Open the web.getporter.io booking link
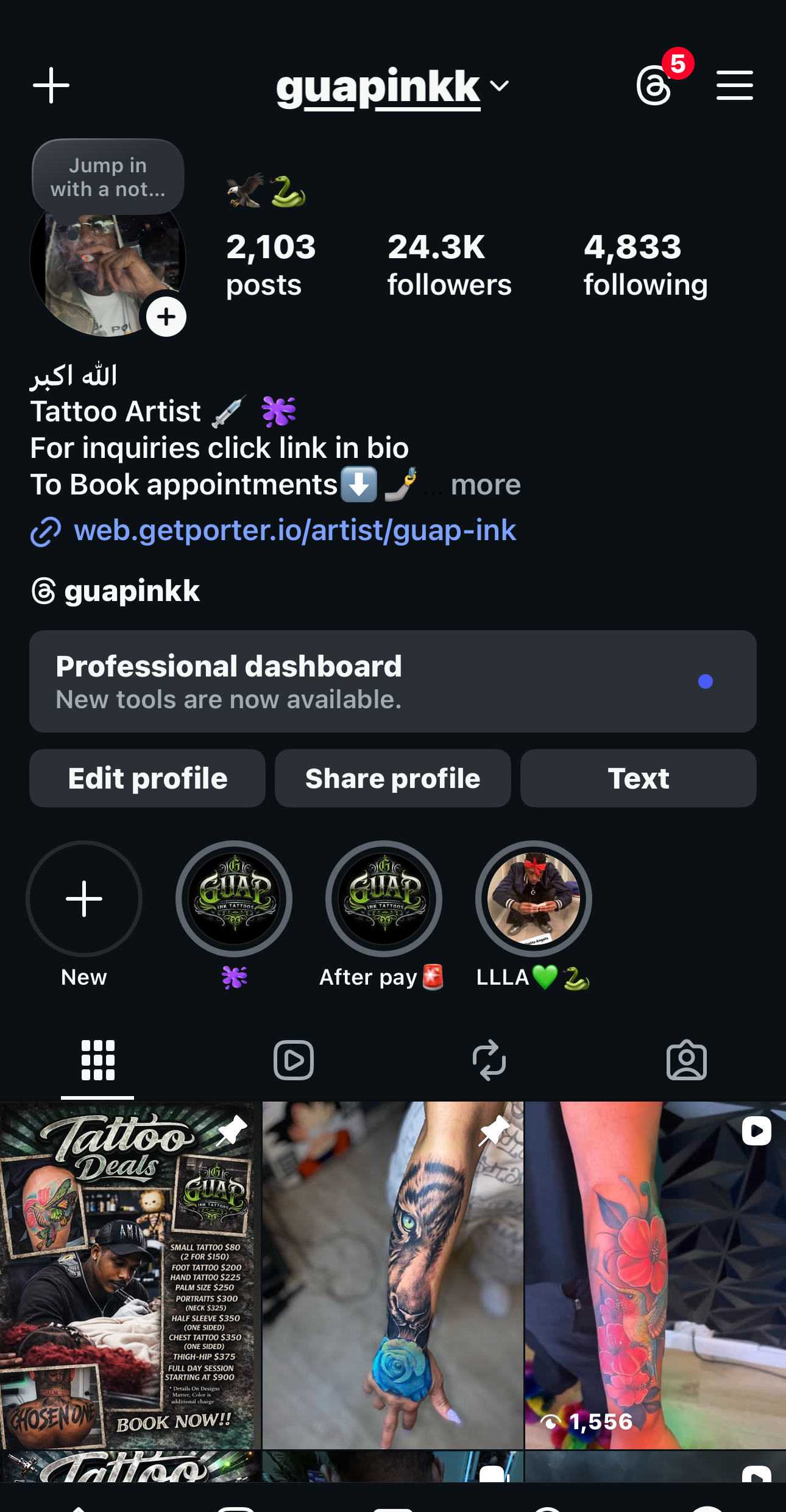Screen dimensions: 786x1512 [295, 530]
